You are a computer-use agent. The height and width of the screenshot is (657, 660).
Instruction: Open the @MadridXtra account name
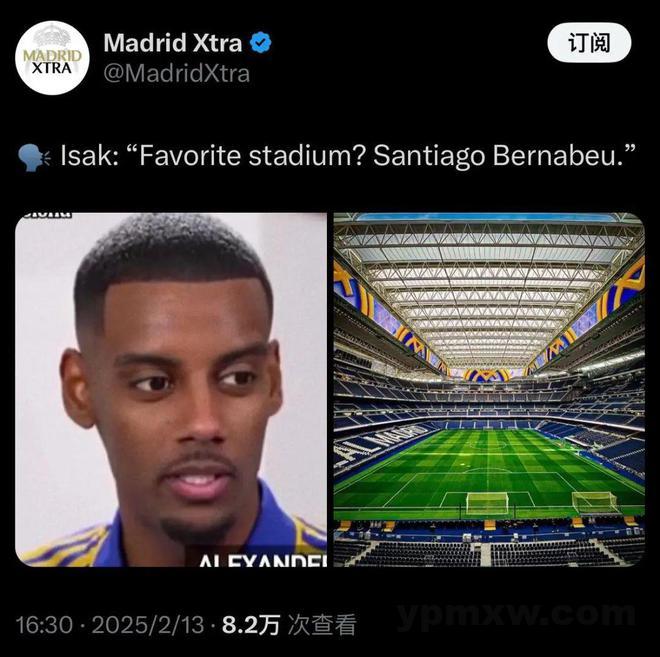pos(177,74)
